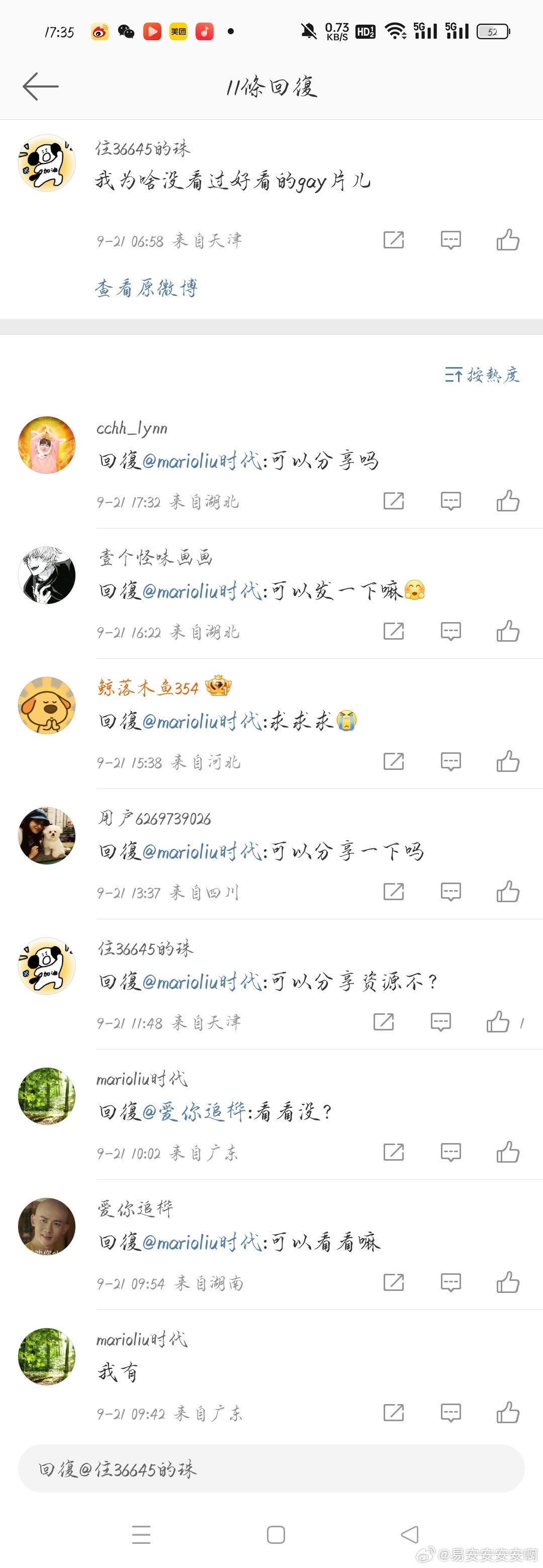This screenshot has width=543, height=1568.
Task: Go back using the top arrow
Action: click(x=40, y=86)
